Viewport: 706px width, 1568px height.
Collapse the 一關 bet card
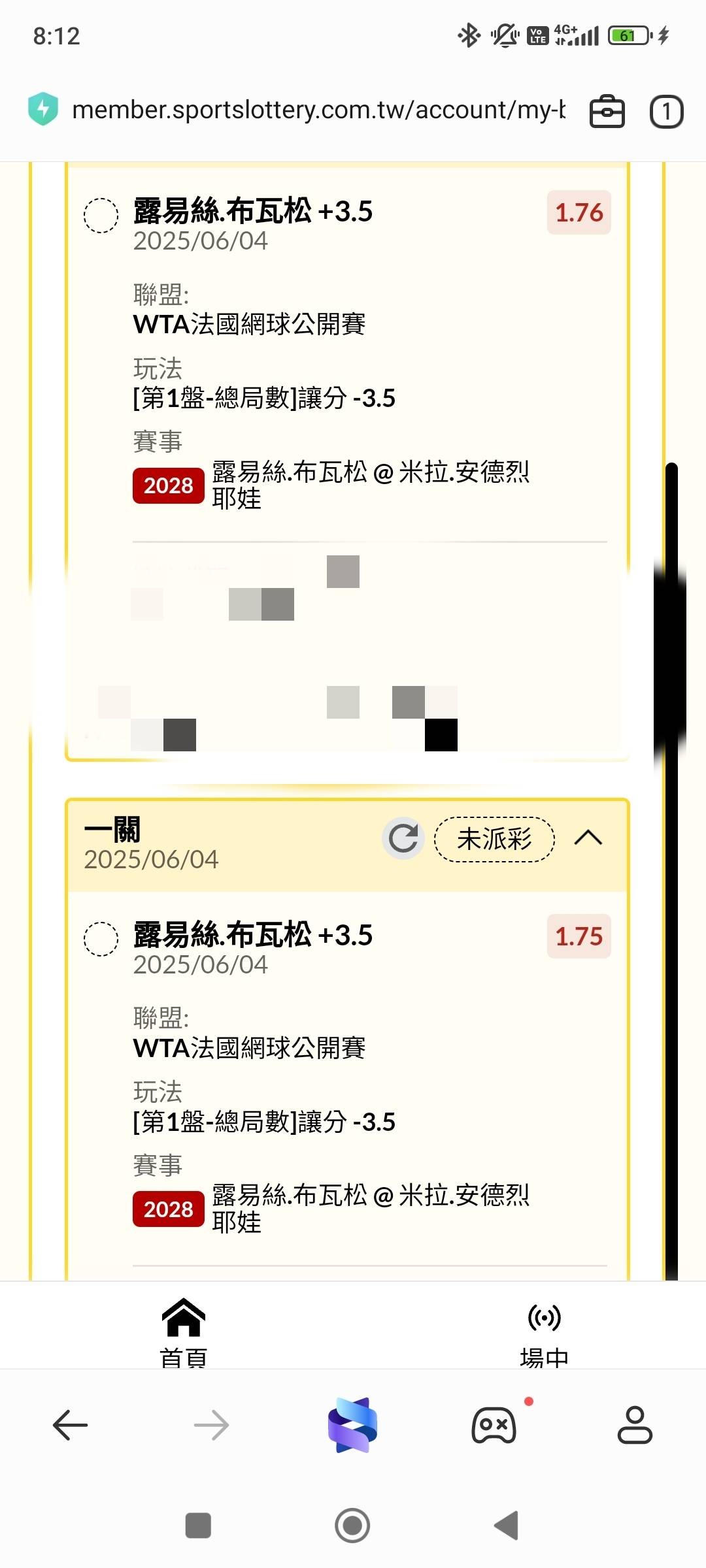point(588,838)
